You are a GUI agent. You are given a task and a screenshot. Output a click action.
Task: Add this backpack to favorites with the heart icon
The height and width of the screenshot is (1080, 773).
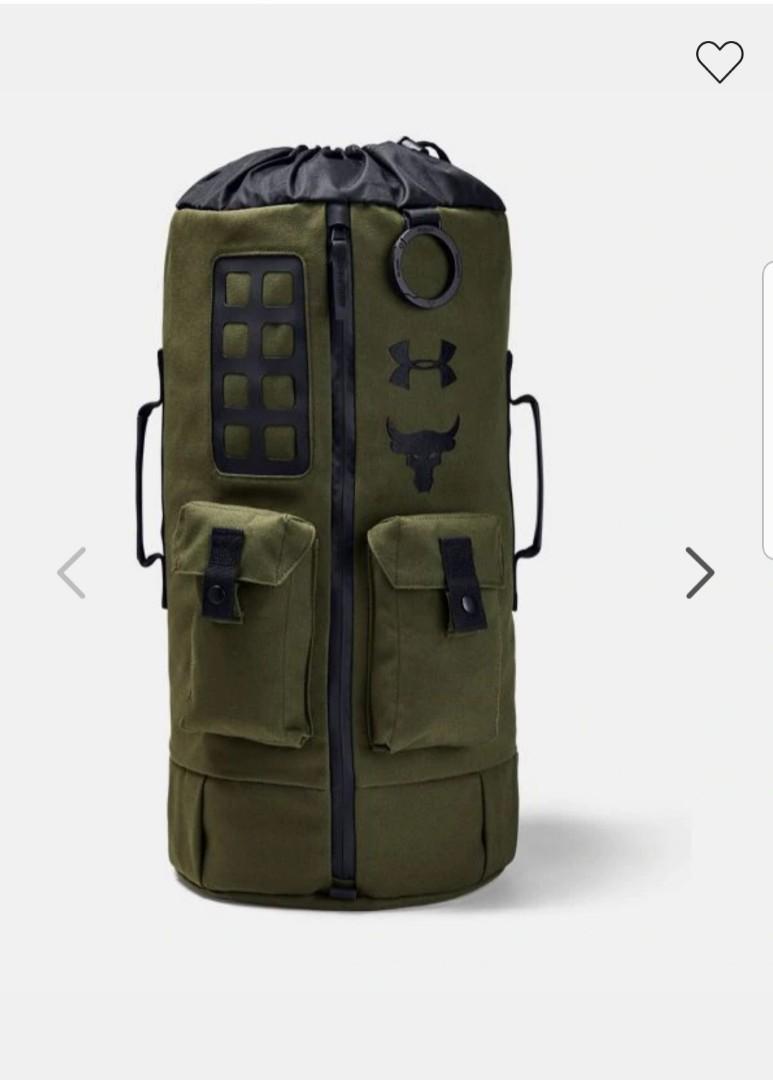tap(720, 62)
